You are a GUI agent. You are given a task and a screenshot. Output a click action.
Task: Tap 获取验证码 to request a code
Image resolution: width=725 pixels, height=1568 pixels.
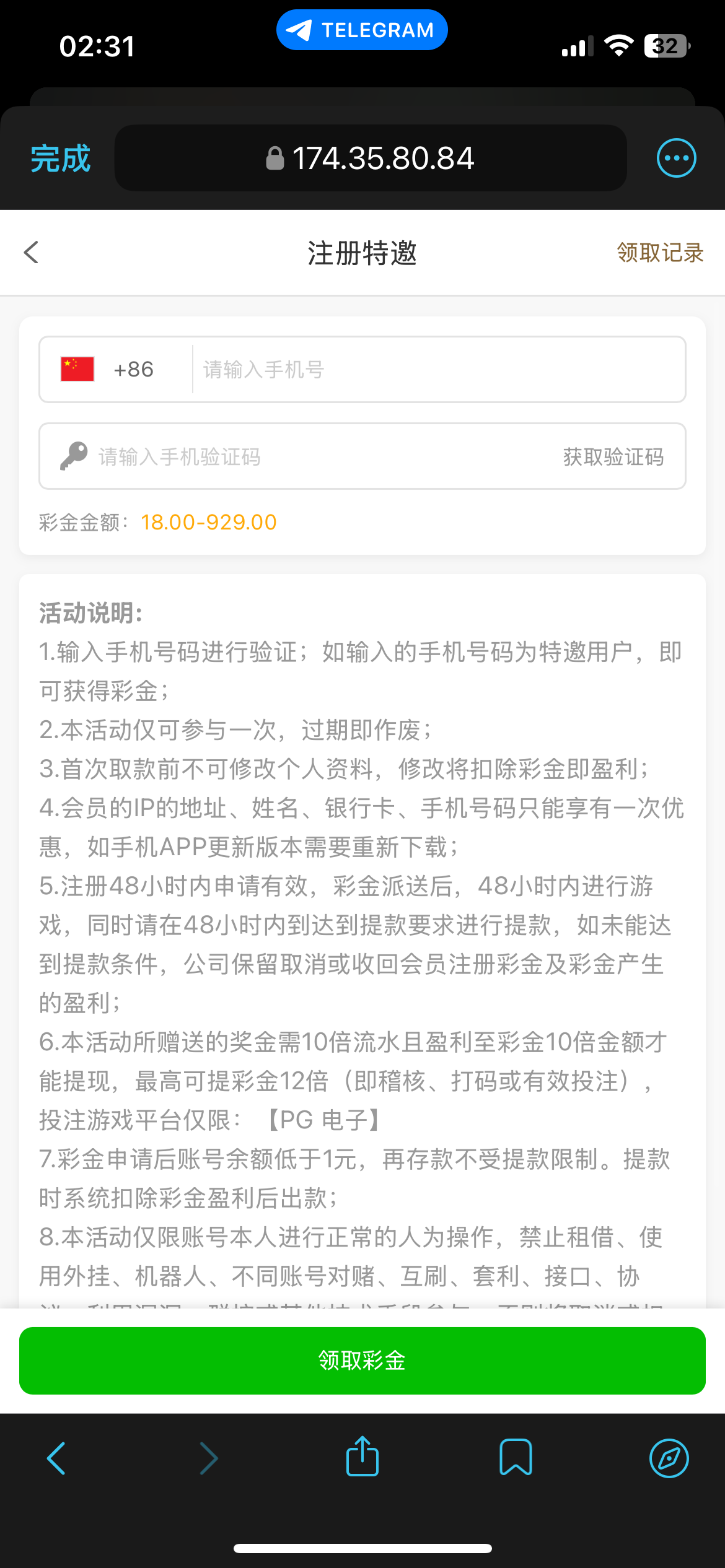613,457
